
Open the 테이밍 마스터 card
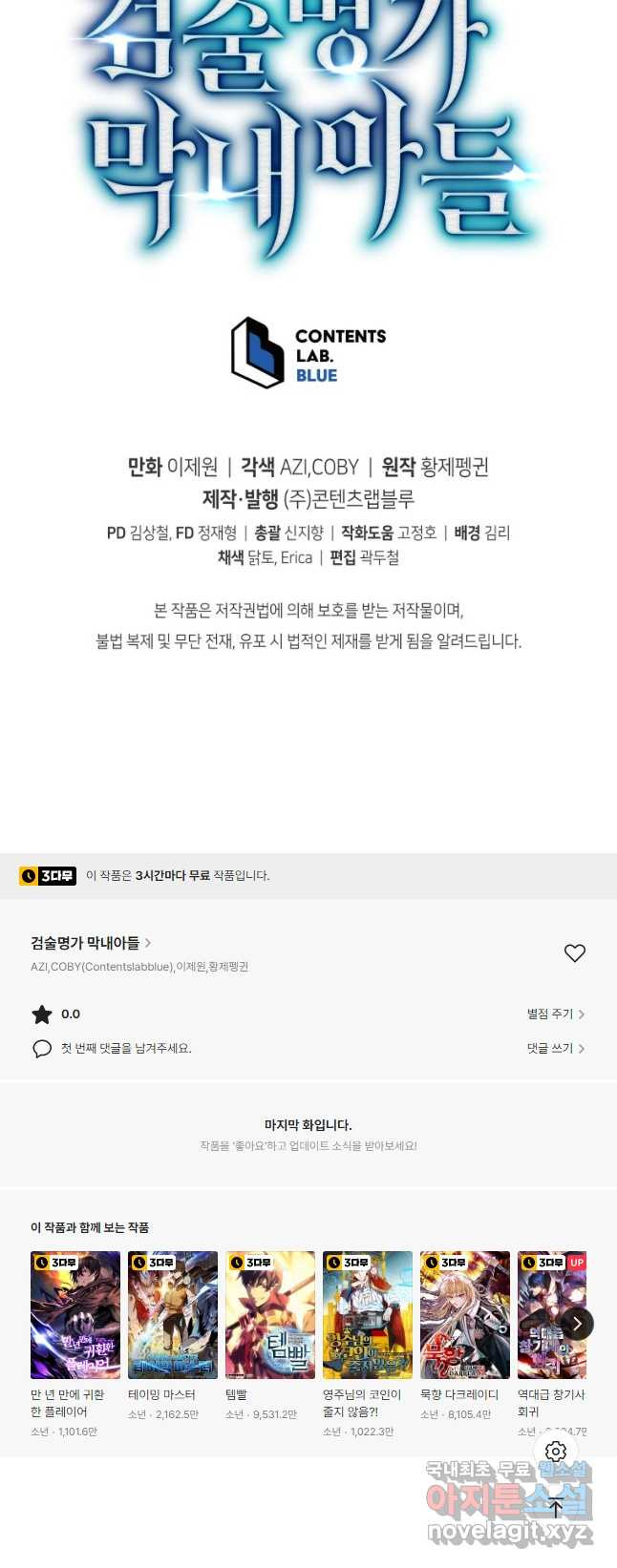click(173, 1315)
